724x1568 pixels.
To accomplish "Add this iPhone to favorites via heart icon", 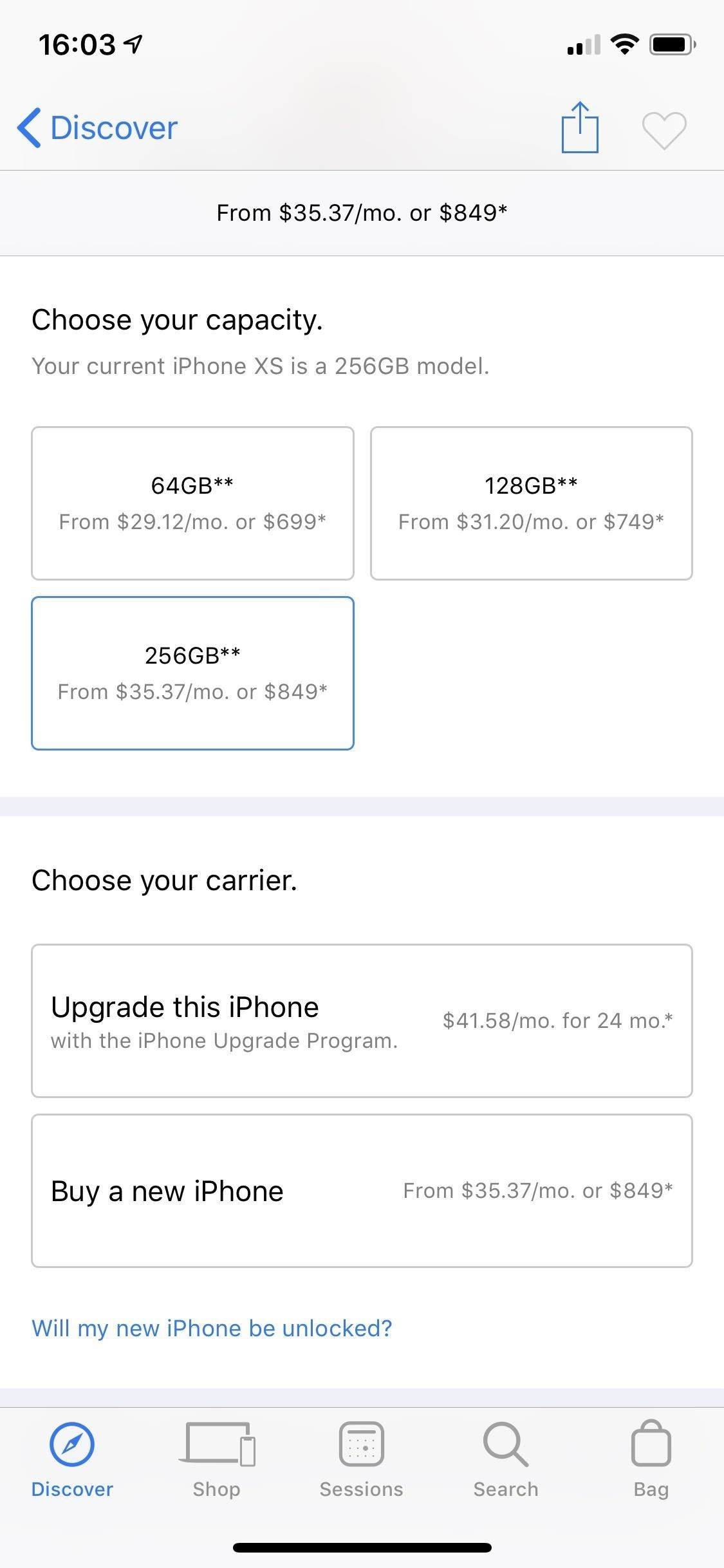I will tap(665, 129).
